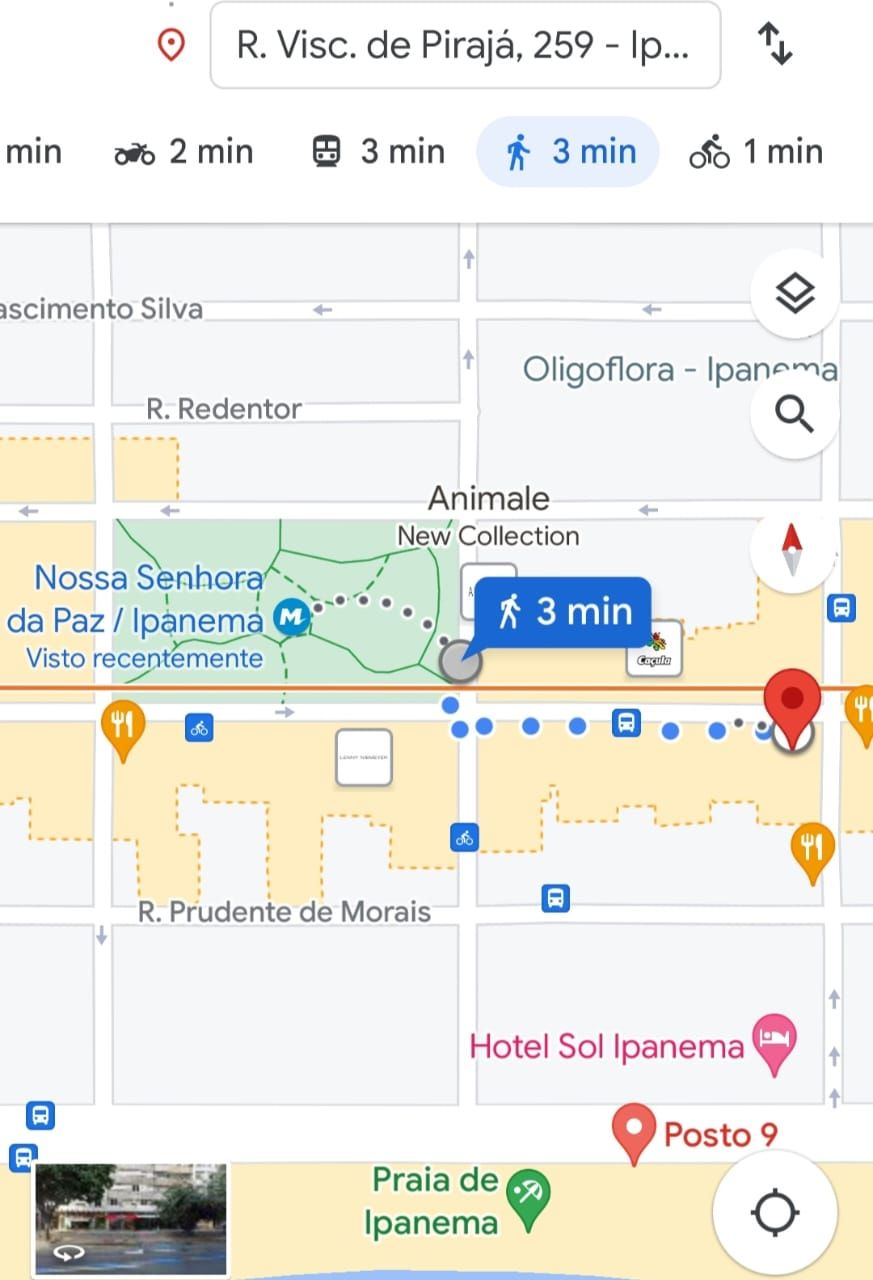Switch to cycling travel mode
The width and height of the screenshot is (873, 1280).
756,152
